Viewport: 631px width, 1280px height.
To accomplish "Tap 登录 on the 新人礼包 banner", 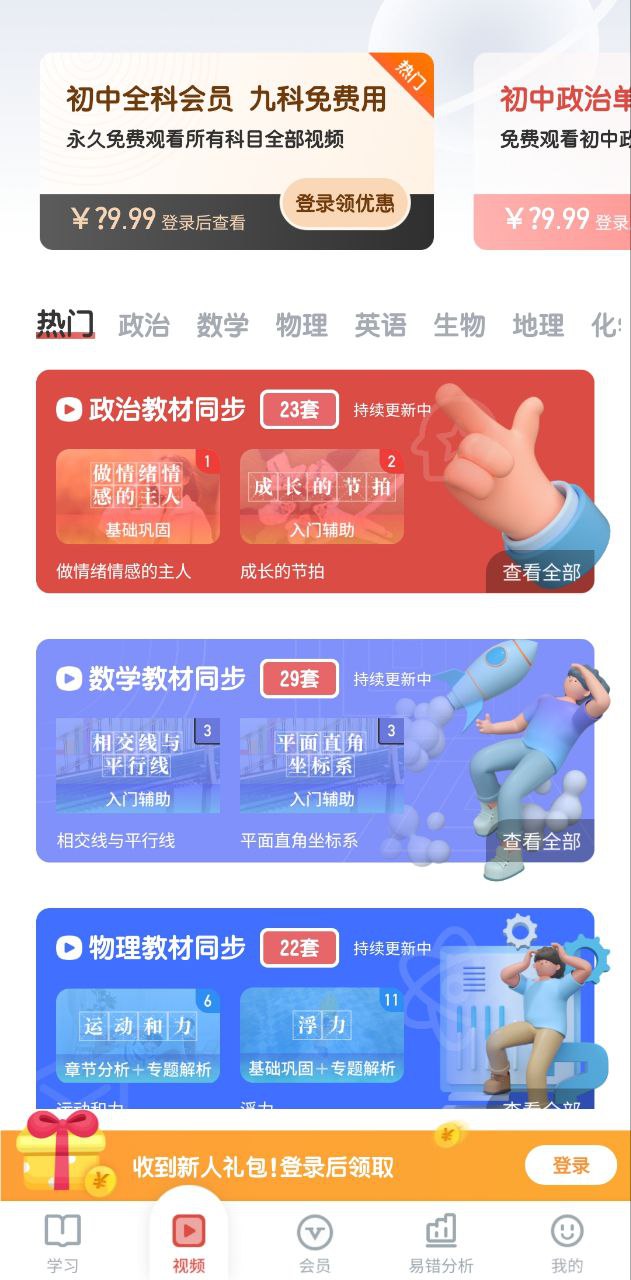I will point(571,1165).
